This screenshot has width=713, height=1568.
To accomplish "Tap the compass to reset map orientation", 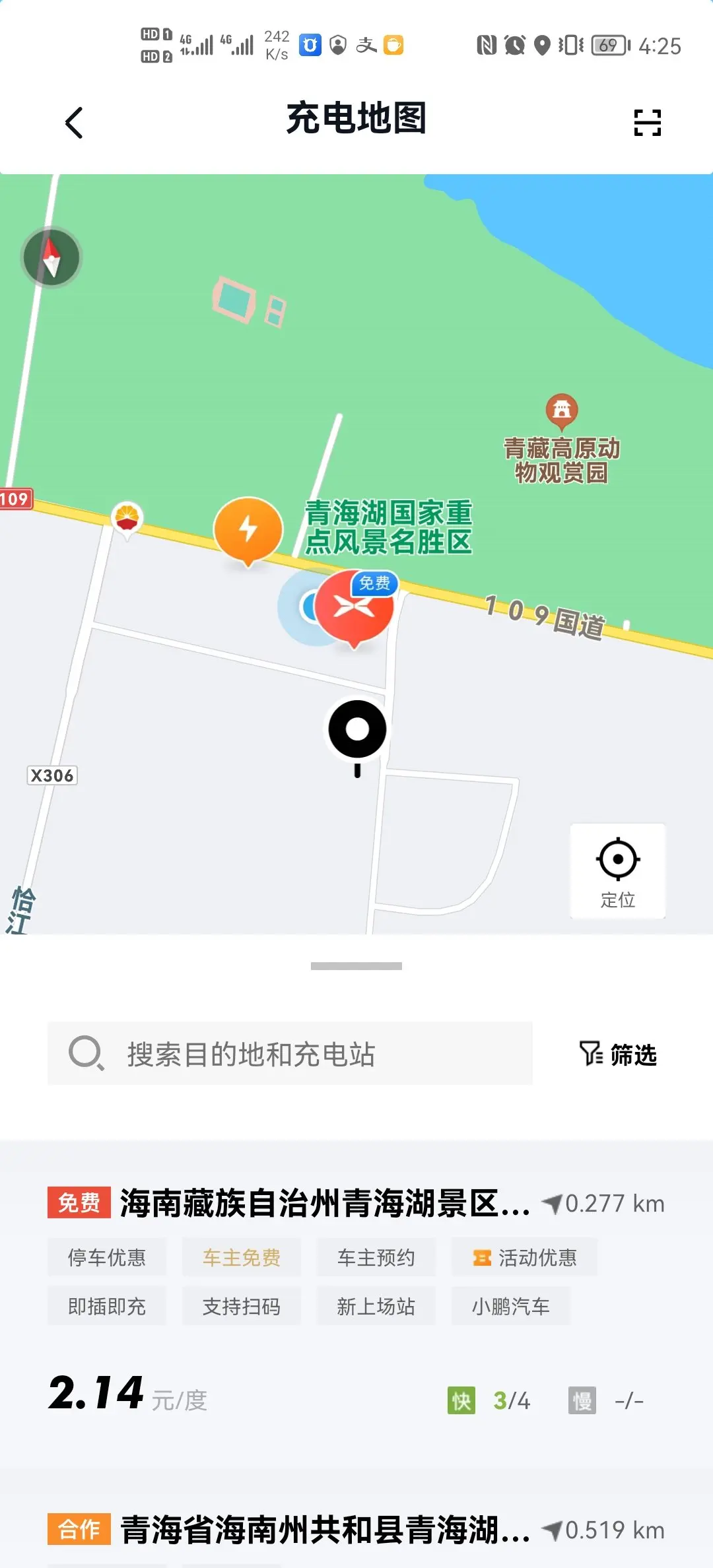I will (51, 257).
